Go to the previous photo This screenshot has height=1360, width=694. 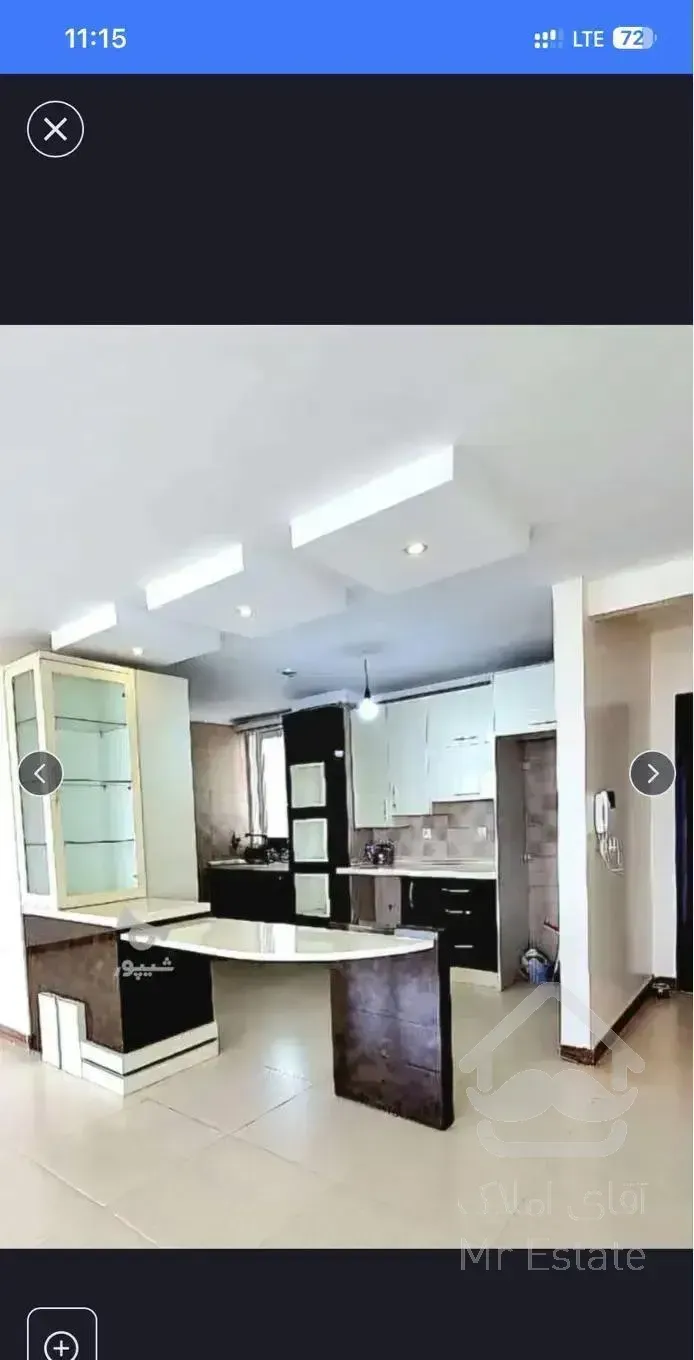pyautogui.click(x=41, y=773)
